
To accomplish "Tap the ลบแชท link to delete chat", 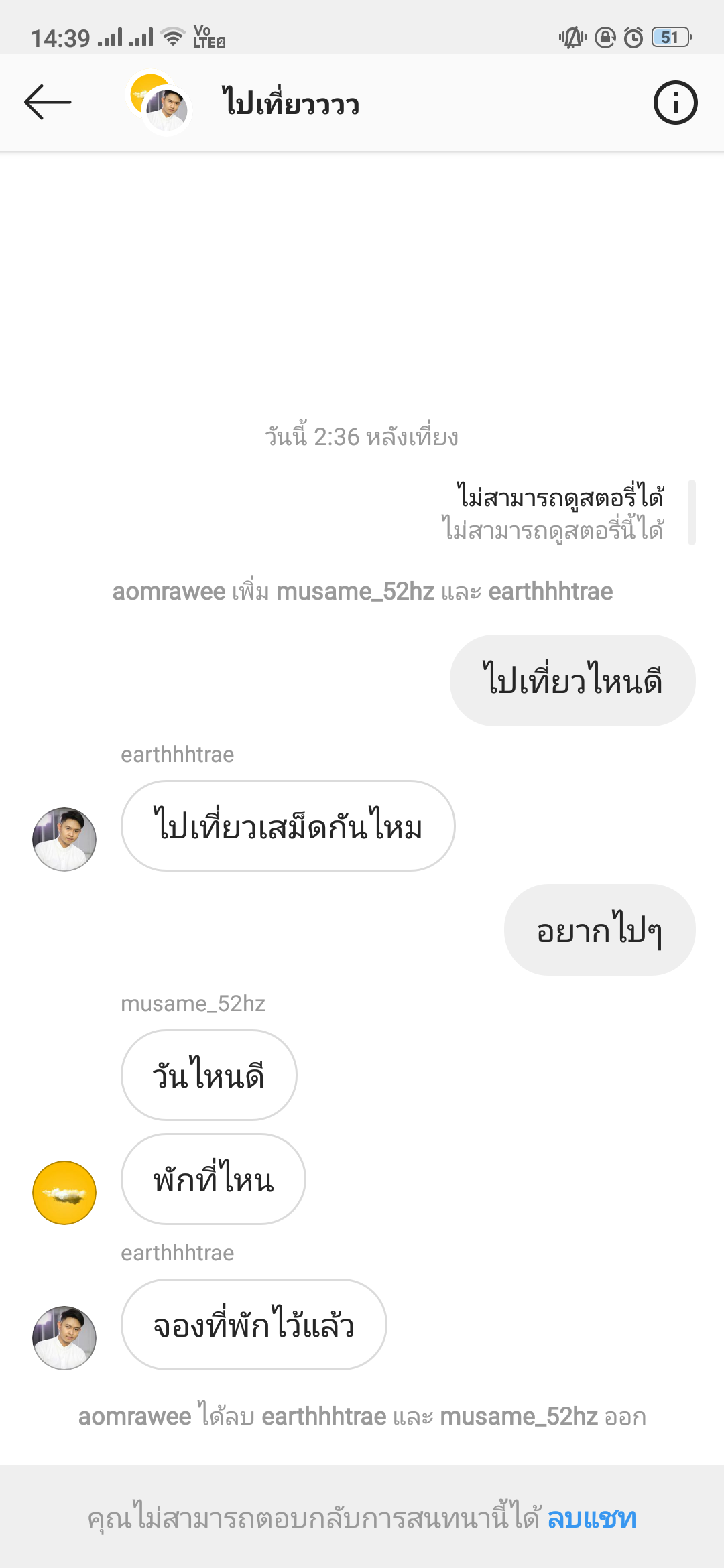I will 592,1518.
